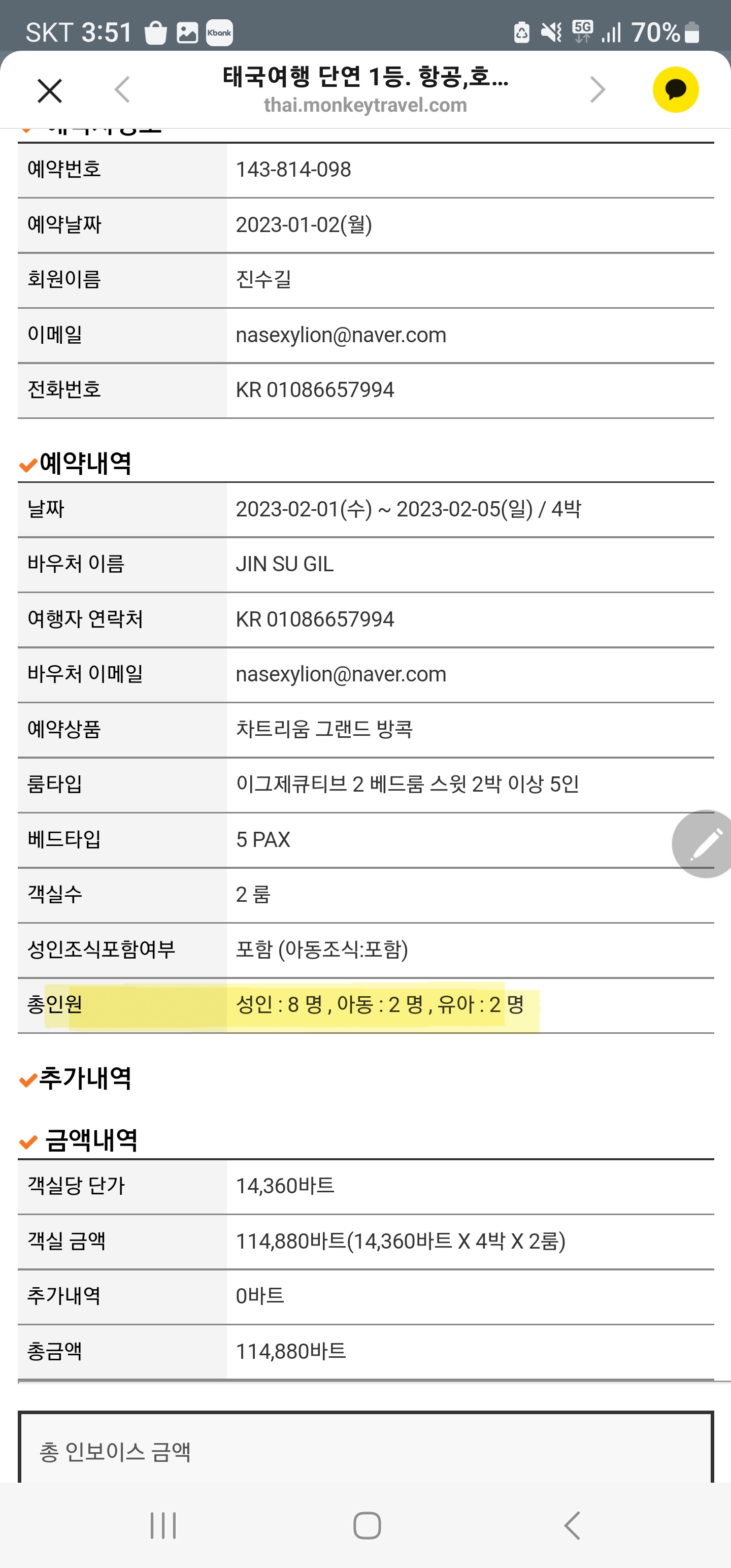This screenshot has height=1568, width=731.
Task: Open the yellow KakaoTalk chat button
Action: tap(676, 89)
